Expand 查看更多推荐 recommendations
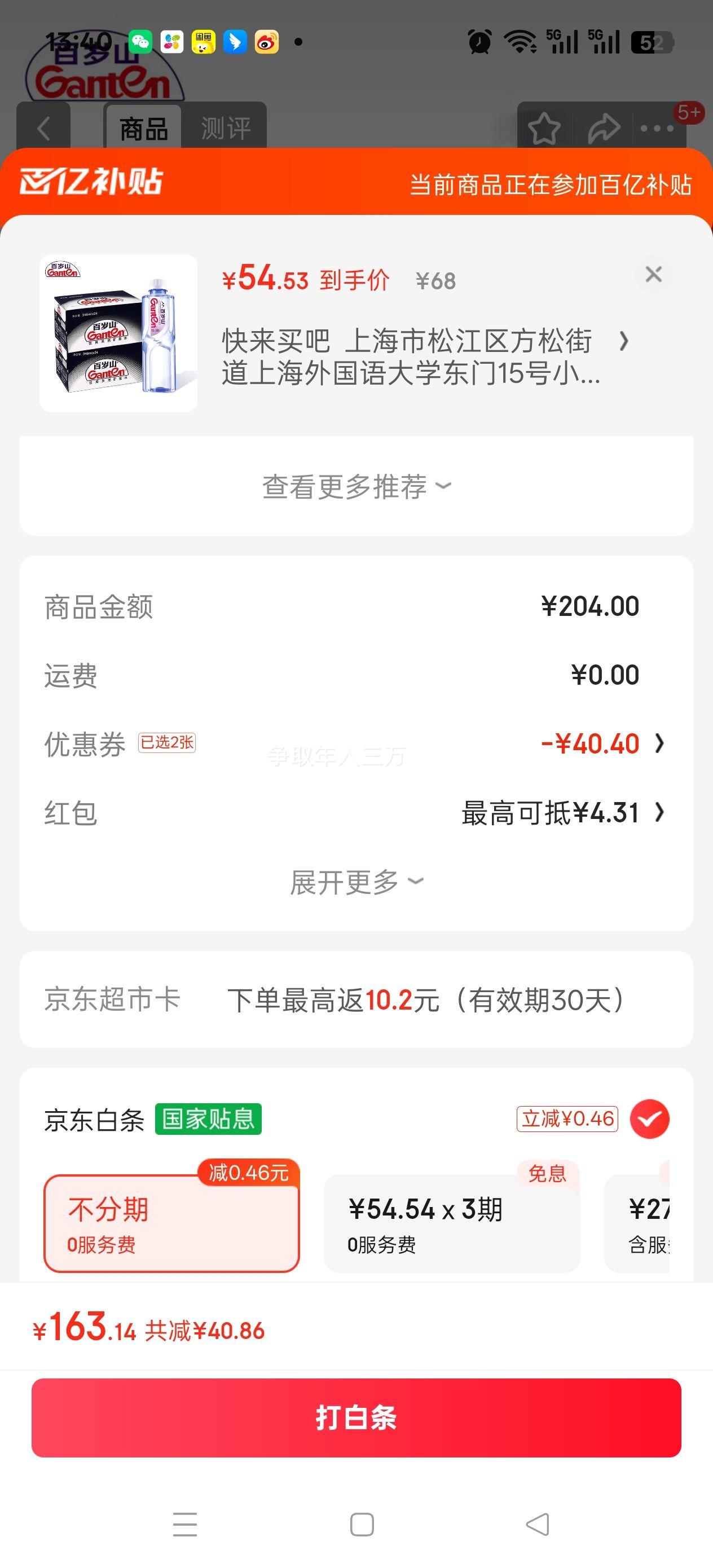Viewport: 713px width, 1568px height. coord(356,486)
